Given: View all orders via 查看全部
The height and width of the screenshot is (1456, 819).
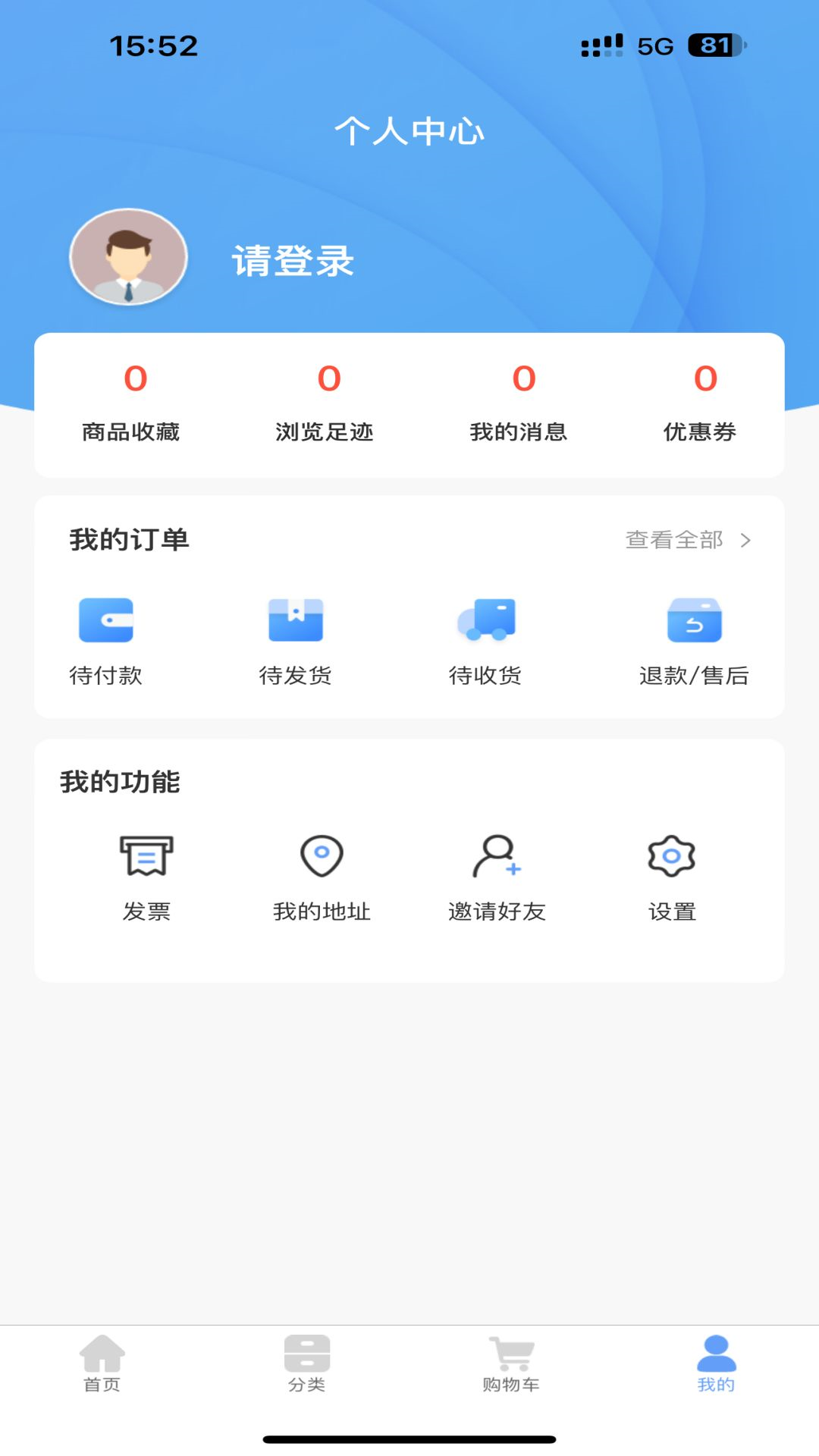Looking at the screenshot, I should (687, 540).
